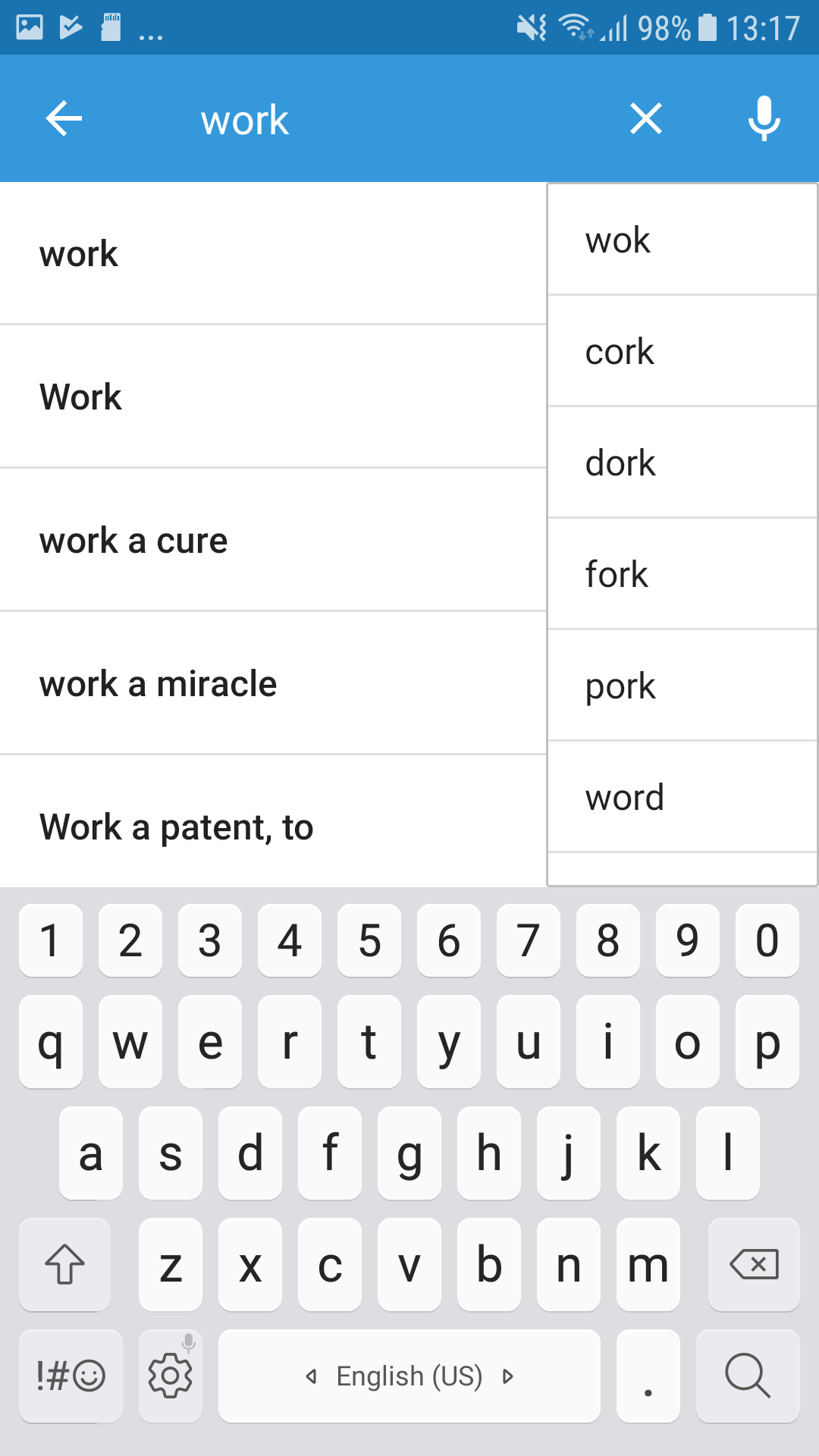Clear the search text with X
The image size is (819, 1456).
click(x=646, y=119)
